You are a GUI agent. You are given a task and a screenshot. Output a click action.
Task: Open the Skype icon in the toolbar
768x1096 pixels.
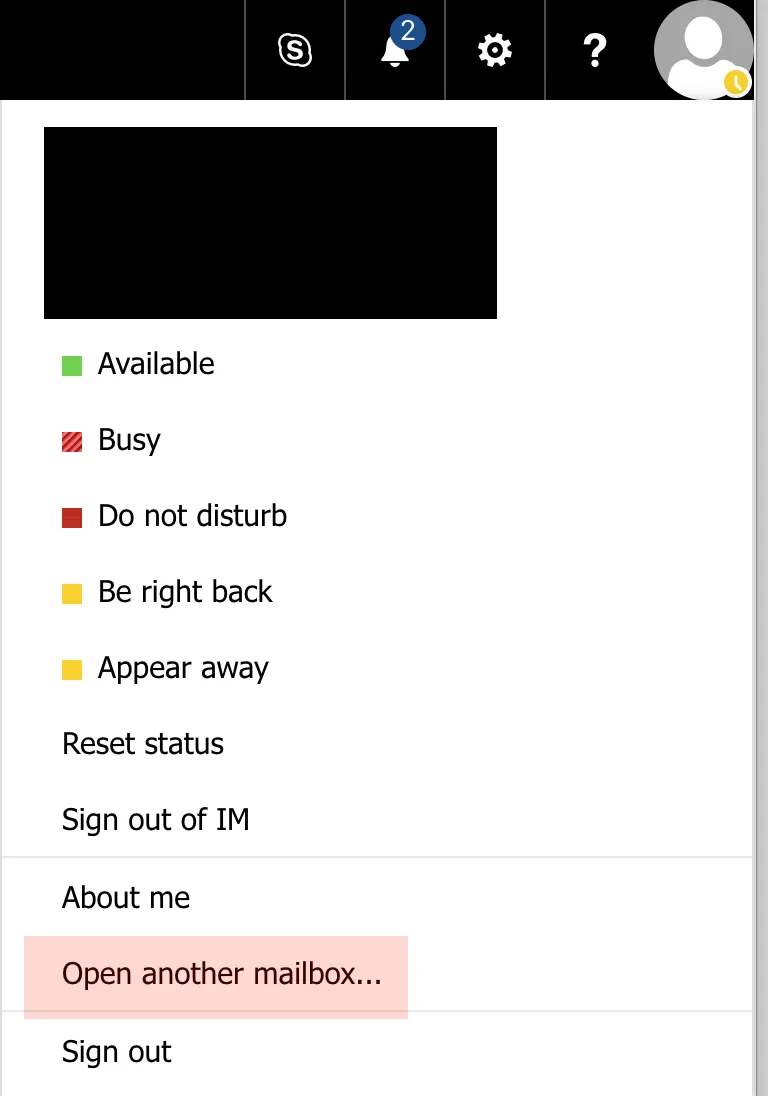294,49
